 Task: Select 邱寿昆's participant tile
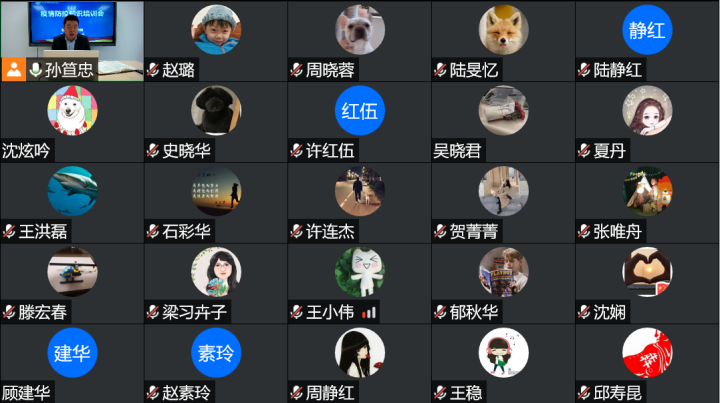coord(647,363)
